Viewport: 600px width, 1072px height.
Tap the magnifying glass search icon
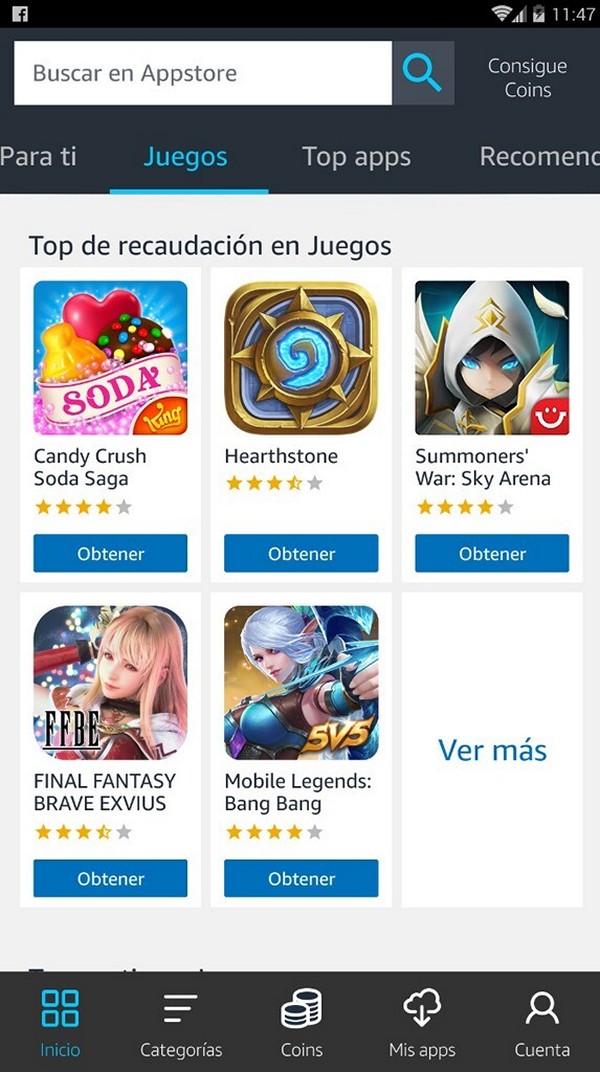tap(423, 73)
